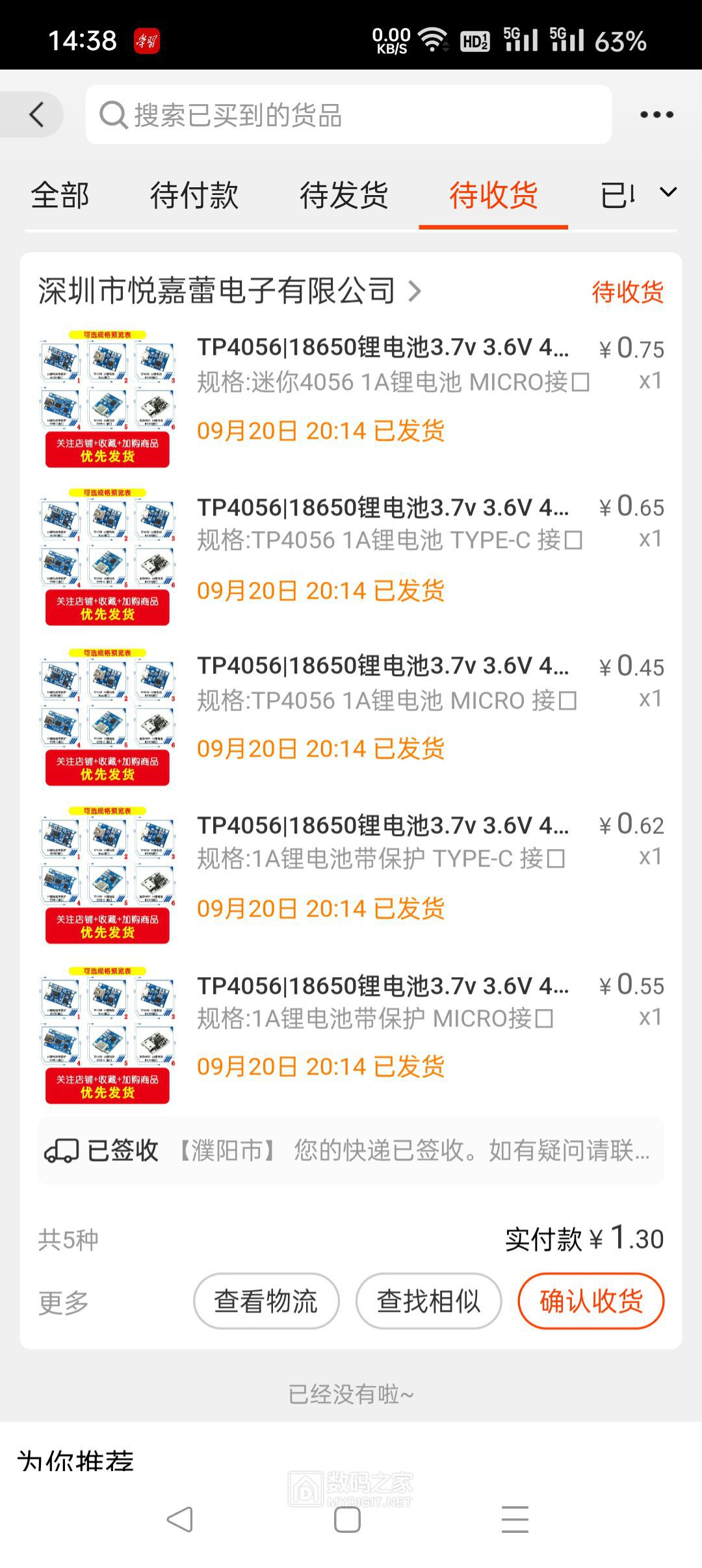Image resolution: width=702 pixels, height=1568 pixels.
Task: Tap 查看物流 to view logistics
Action: coord(266,1301)
